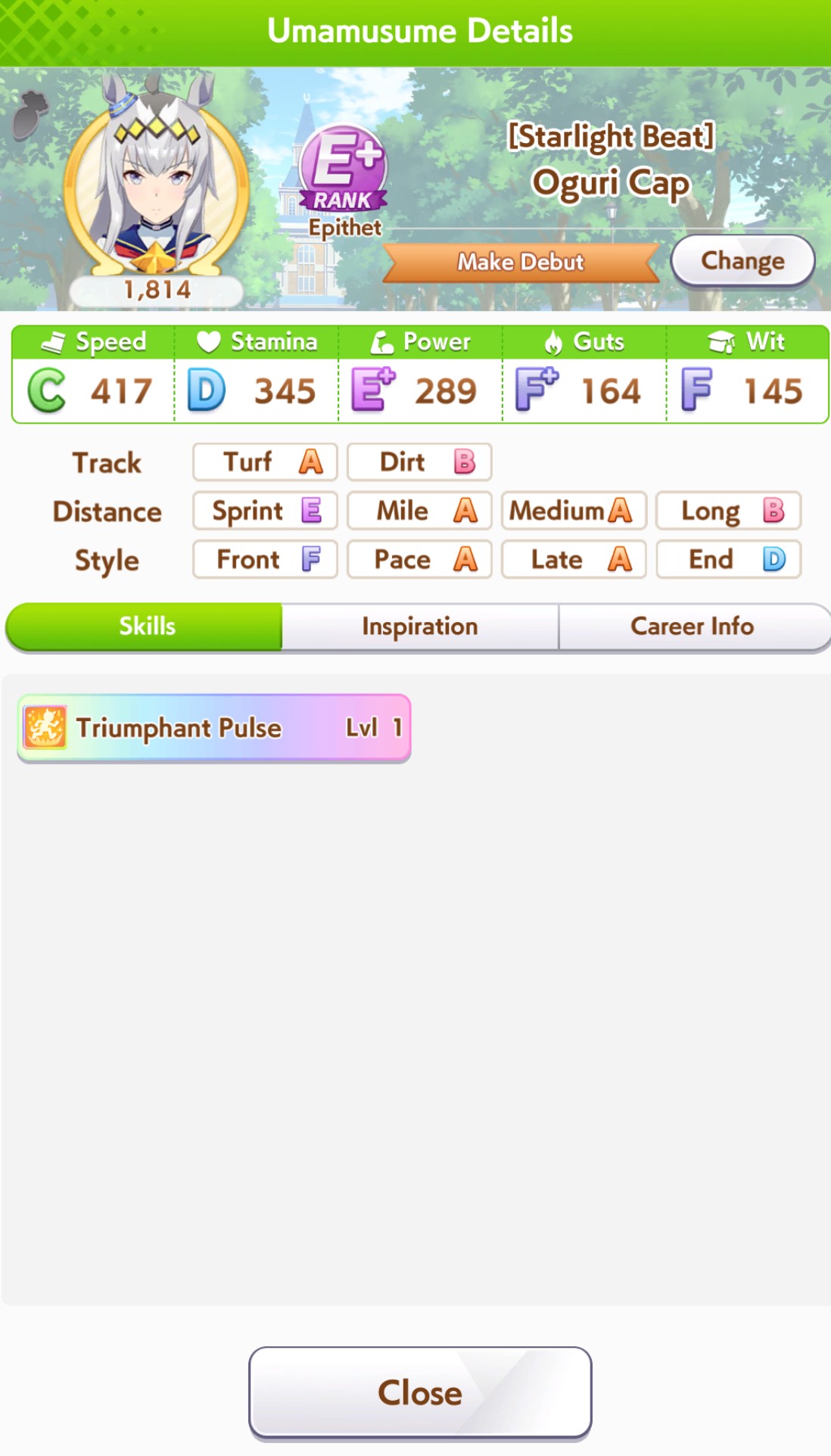Close the Umamusume Details screen

click(420, 1392)
